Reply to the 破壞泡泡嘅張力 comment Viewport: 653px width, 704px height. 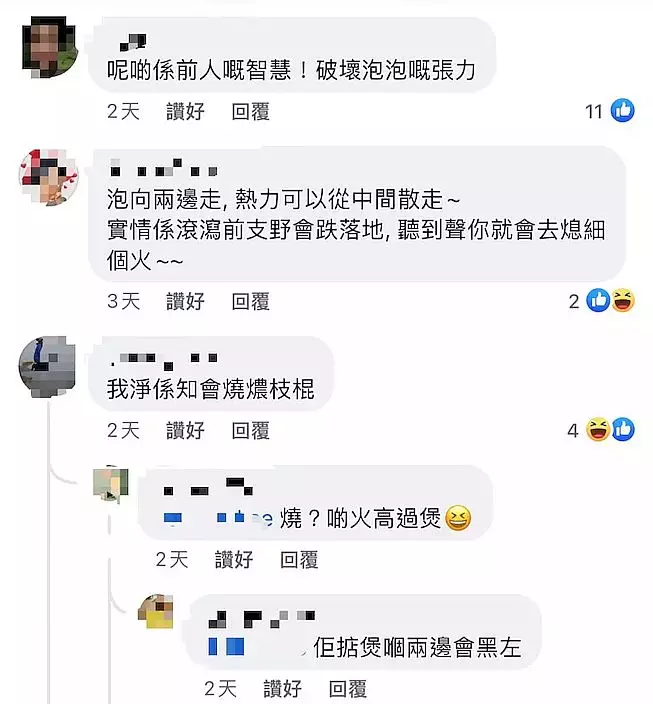251,111
